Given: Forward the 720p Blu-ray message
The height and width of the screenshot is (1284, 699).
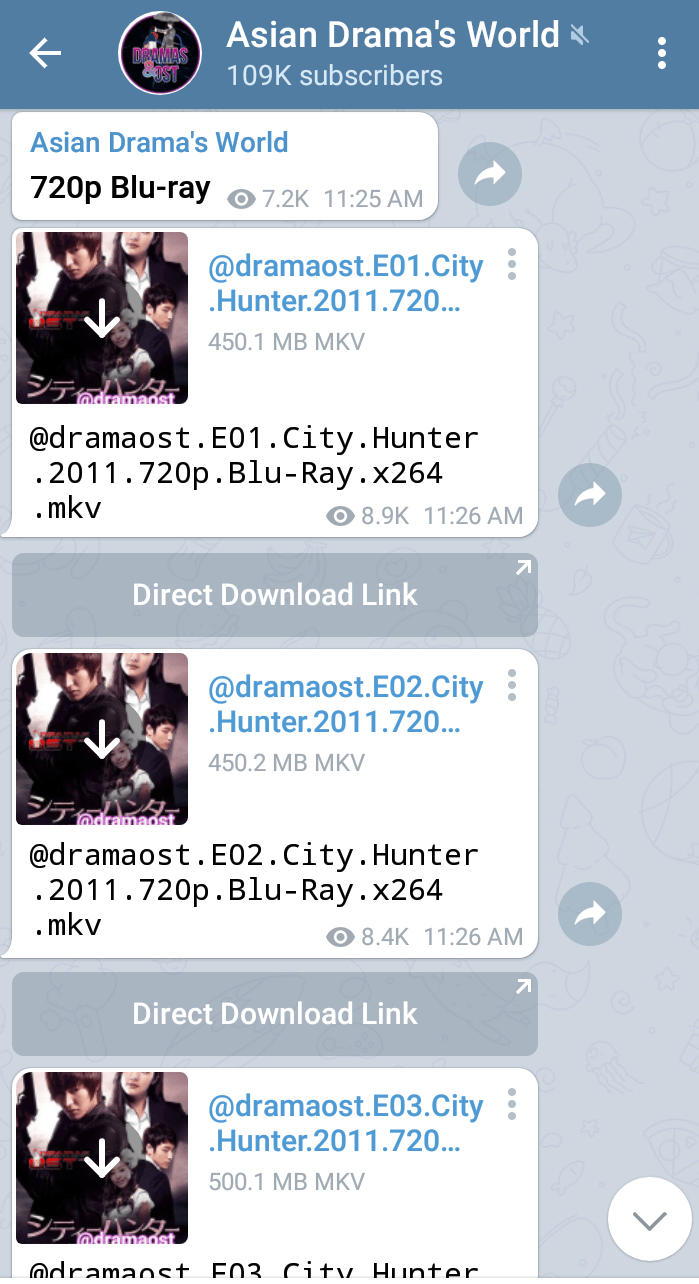Looking at the screenshot, I should (x=490, y=175).
